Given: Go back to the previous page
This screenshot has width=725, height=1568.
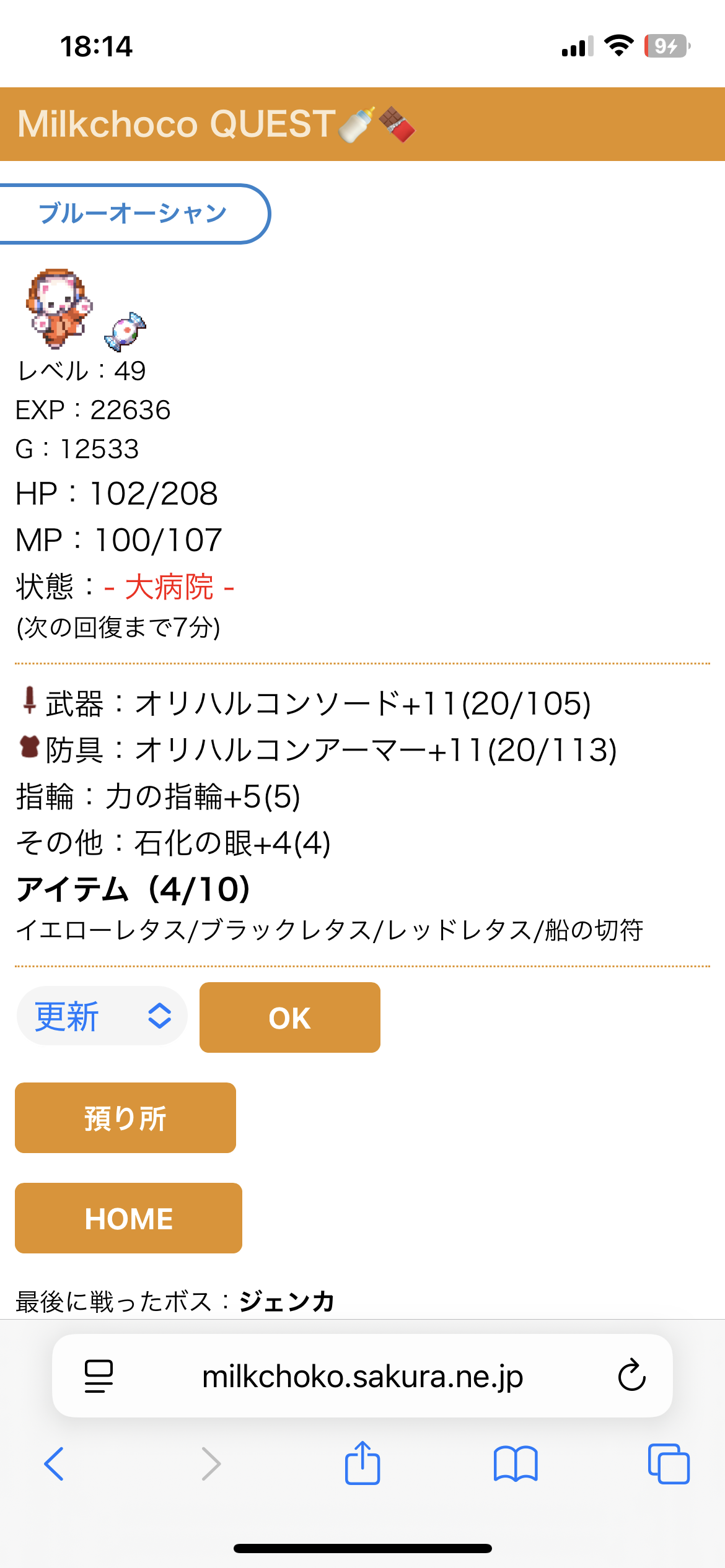Looking at the screenshot, I should [54, 1464].
